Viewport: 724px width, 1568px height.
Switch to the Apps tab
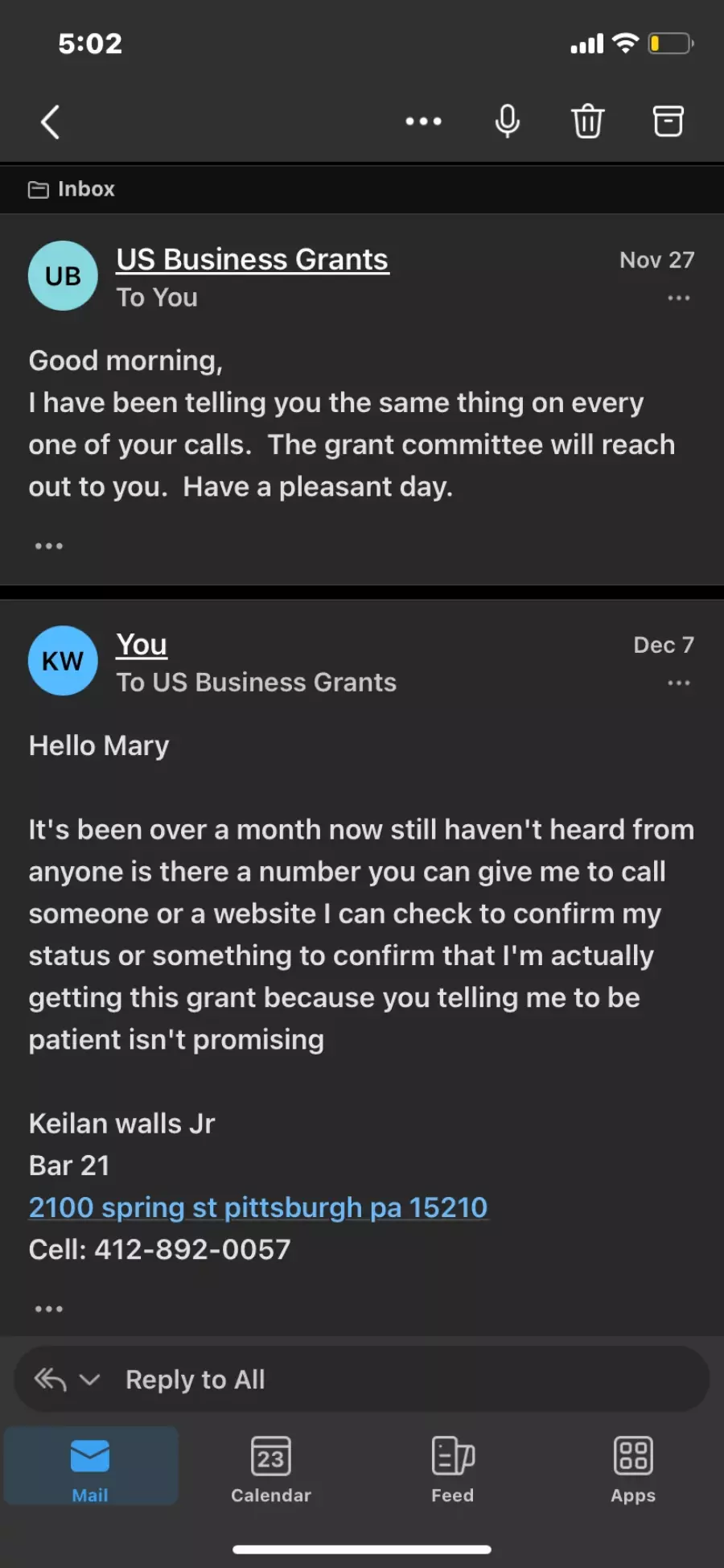pos(633,1469)
